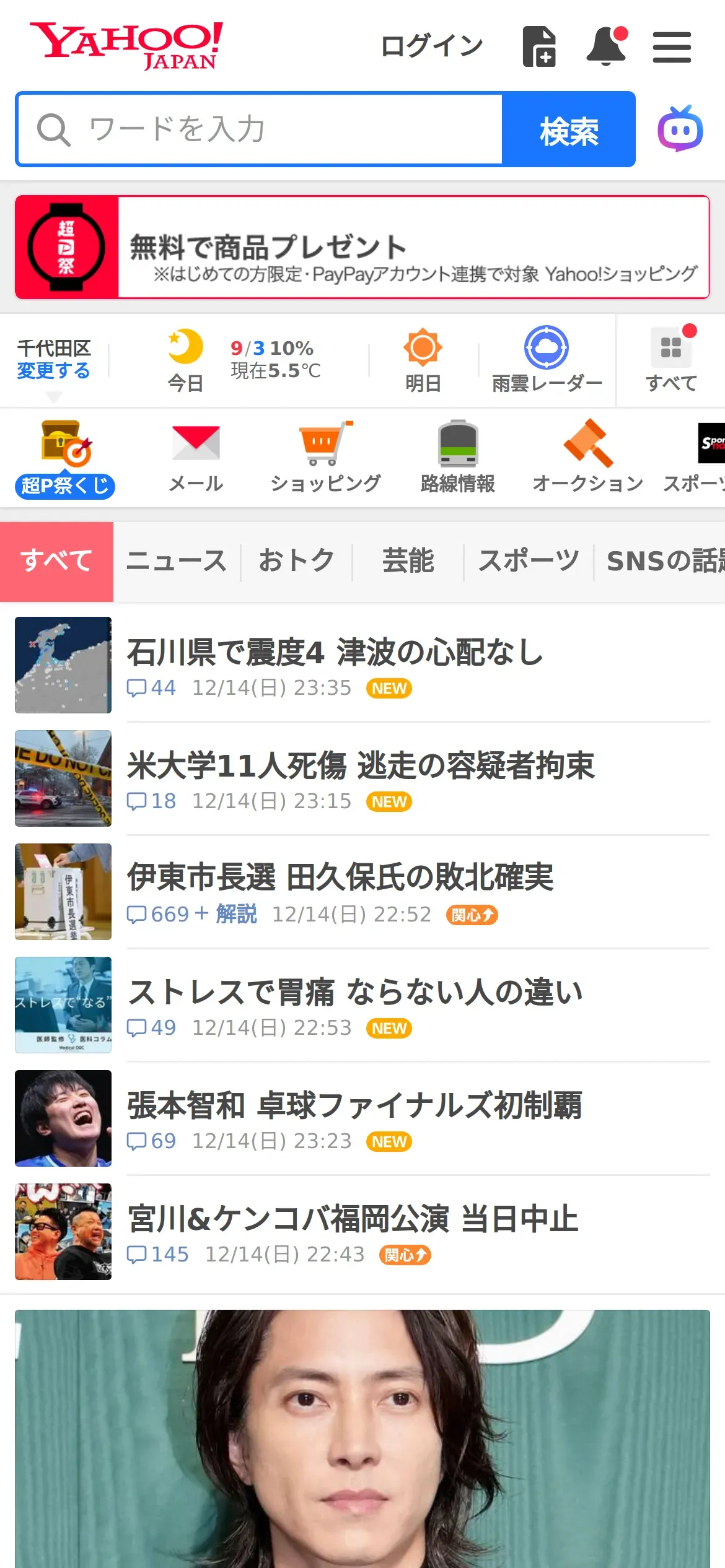Screen dimensions: 725x1568
Task: Open 張本智和 卓球ファイナルズ article
Action: 354,1106
